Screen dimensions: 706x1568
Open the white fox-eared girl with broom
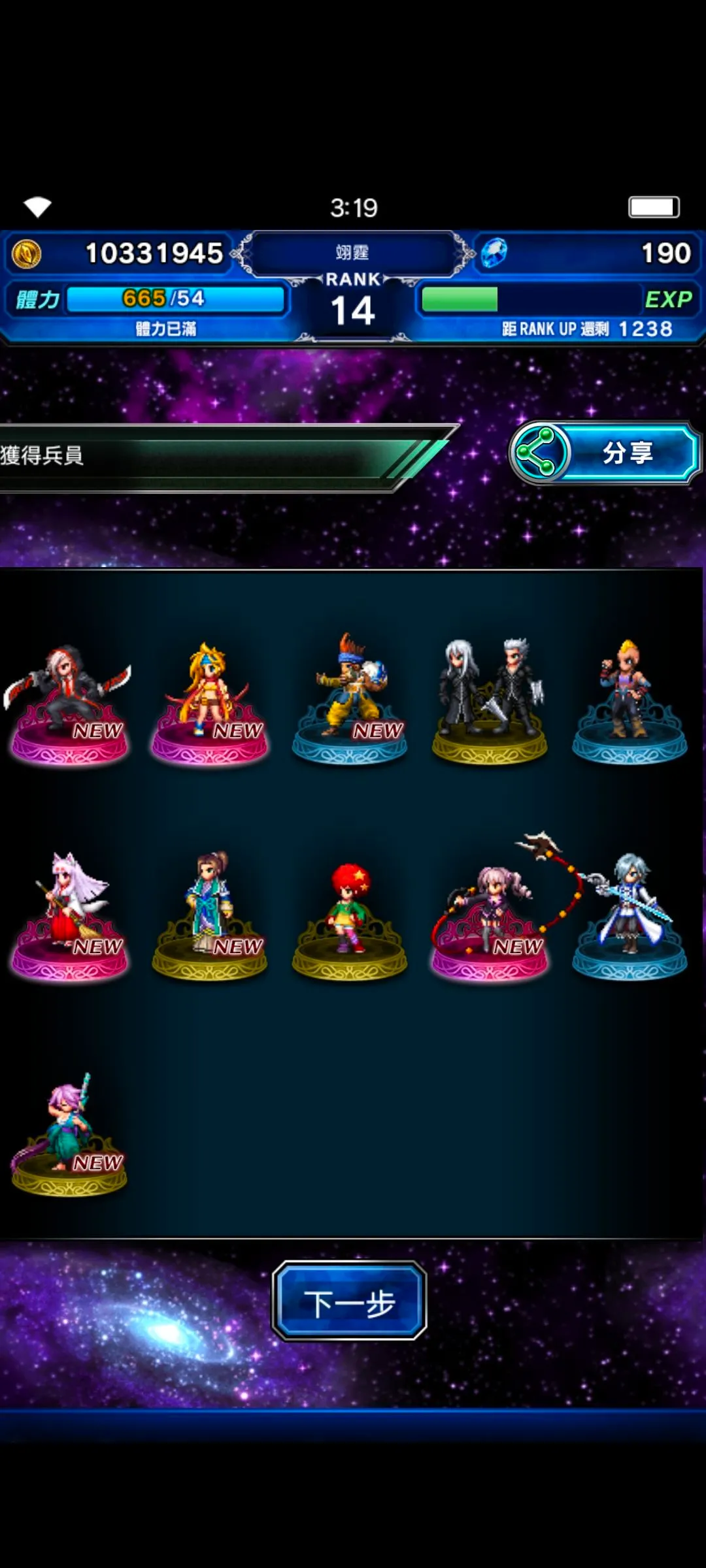click(x=69, y=915)
